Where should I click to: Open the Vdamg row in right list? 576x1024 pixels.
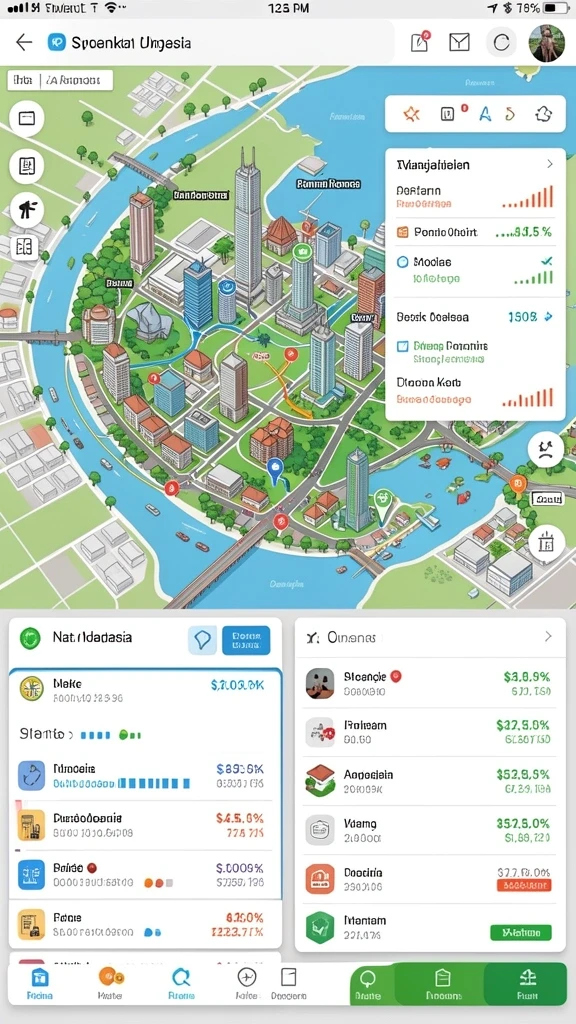[430, 830]
